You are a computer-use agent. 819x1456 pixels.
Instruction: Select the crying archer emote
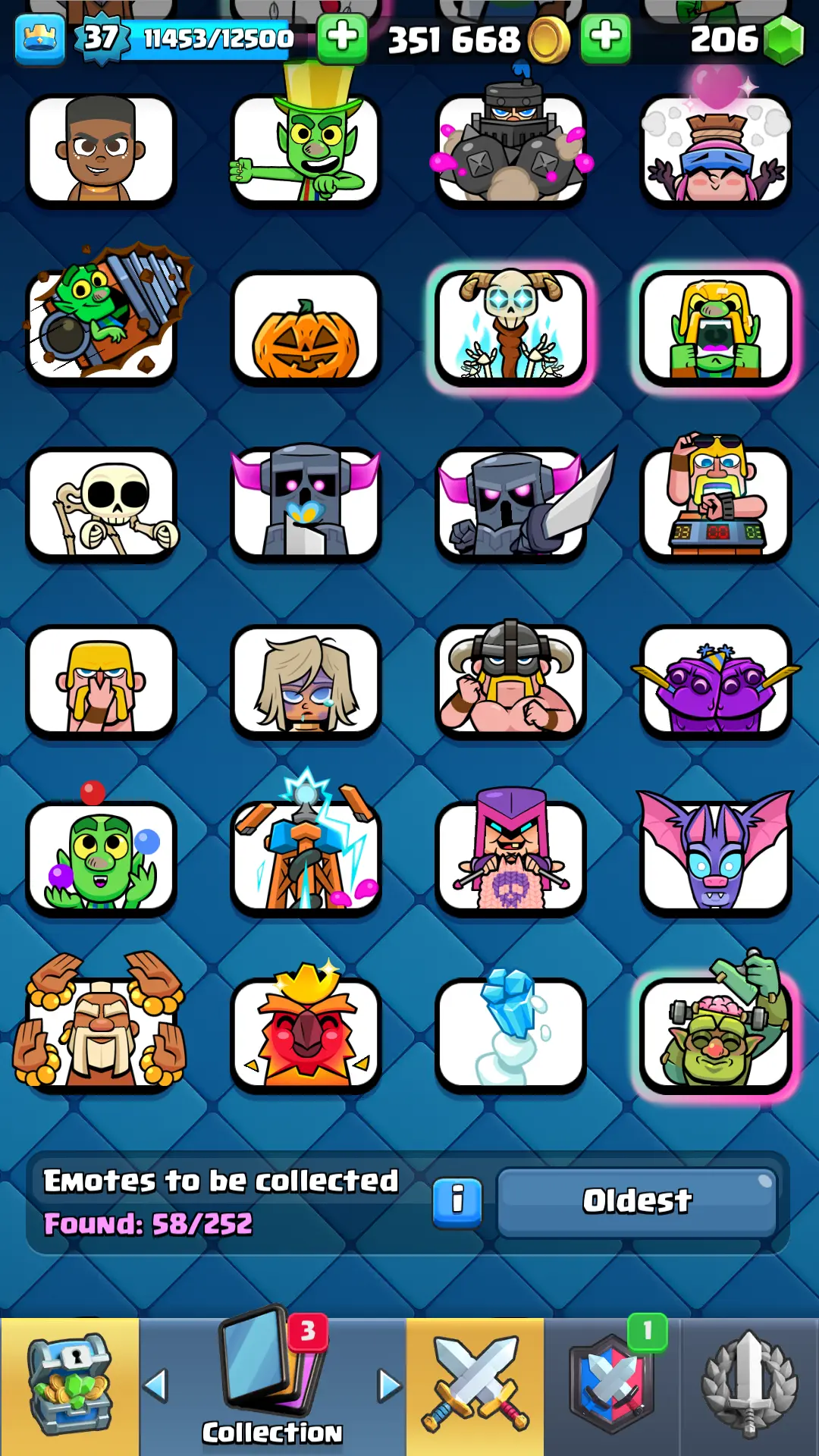tap(306, 682)
